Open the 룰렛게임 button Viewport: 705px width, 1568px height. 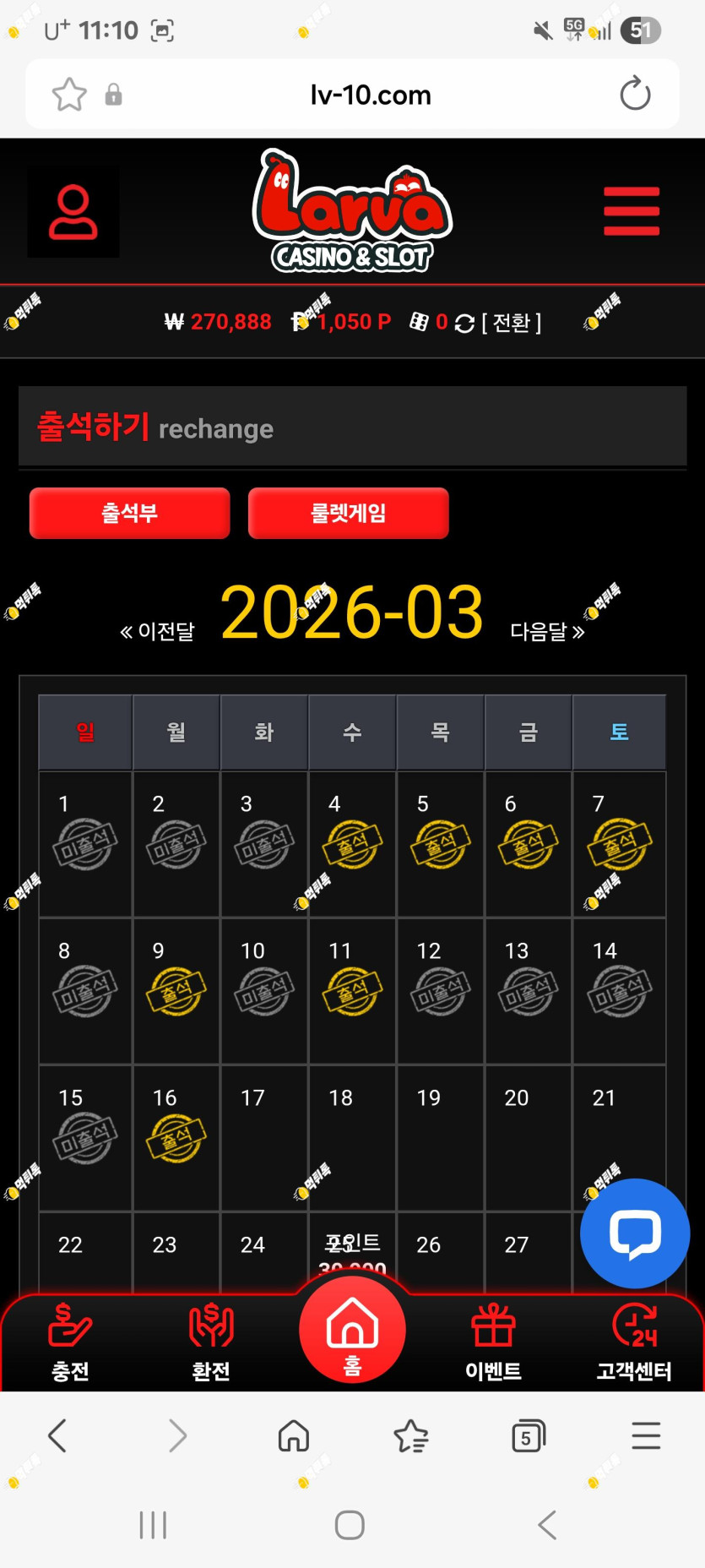[349, 513]
